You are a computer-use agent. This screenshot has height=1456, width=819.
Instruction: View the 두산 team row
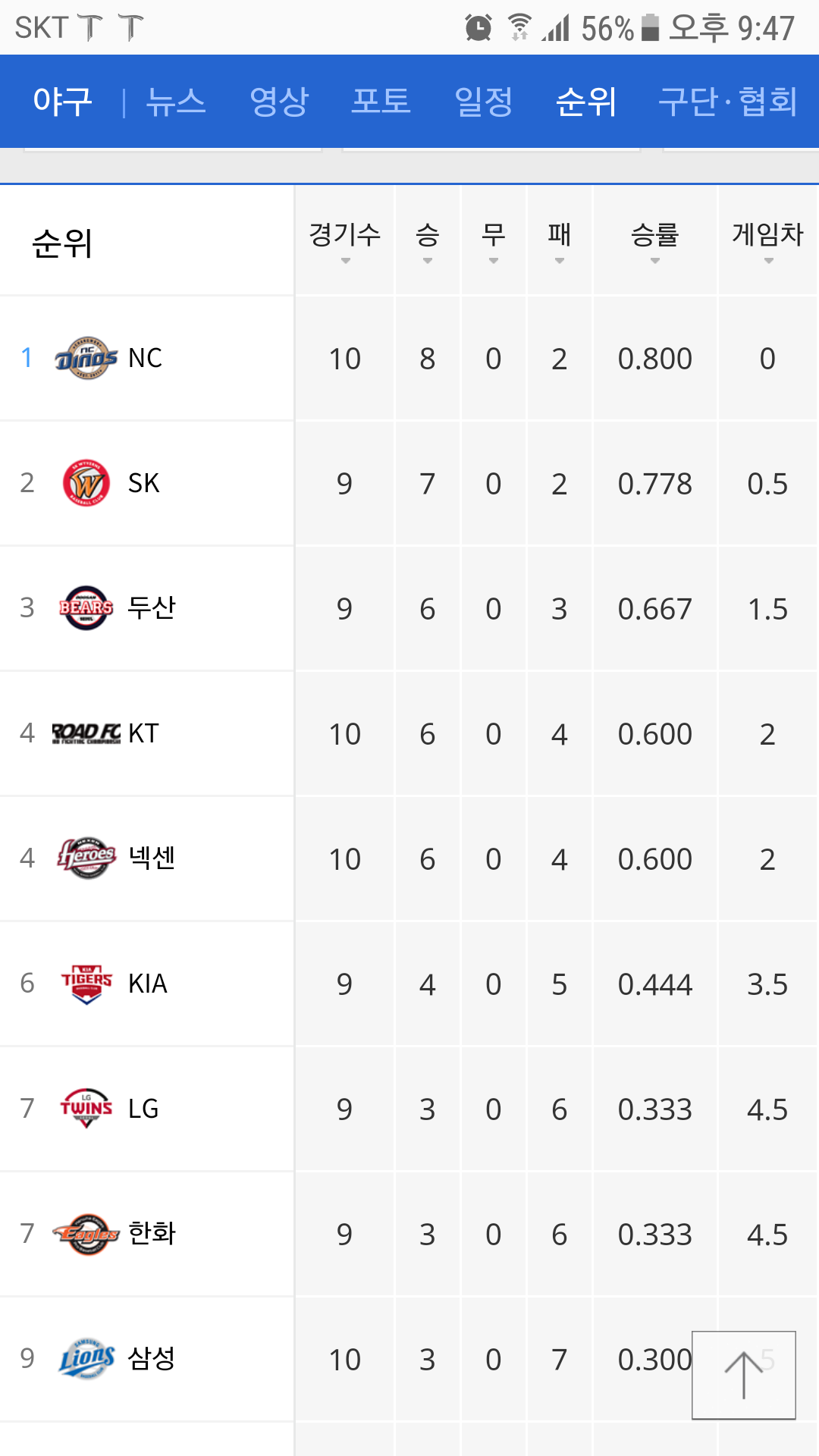(x=150, y=608)
